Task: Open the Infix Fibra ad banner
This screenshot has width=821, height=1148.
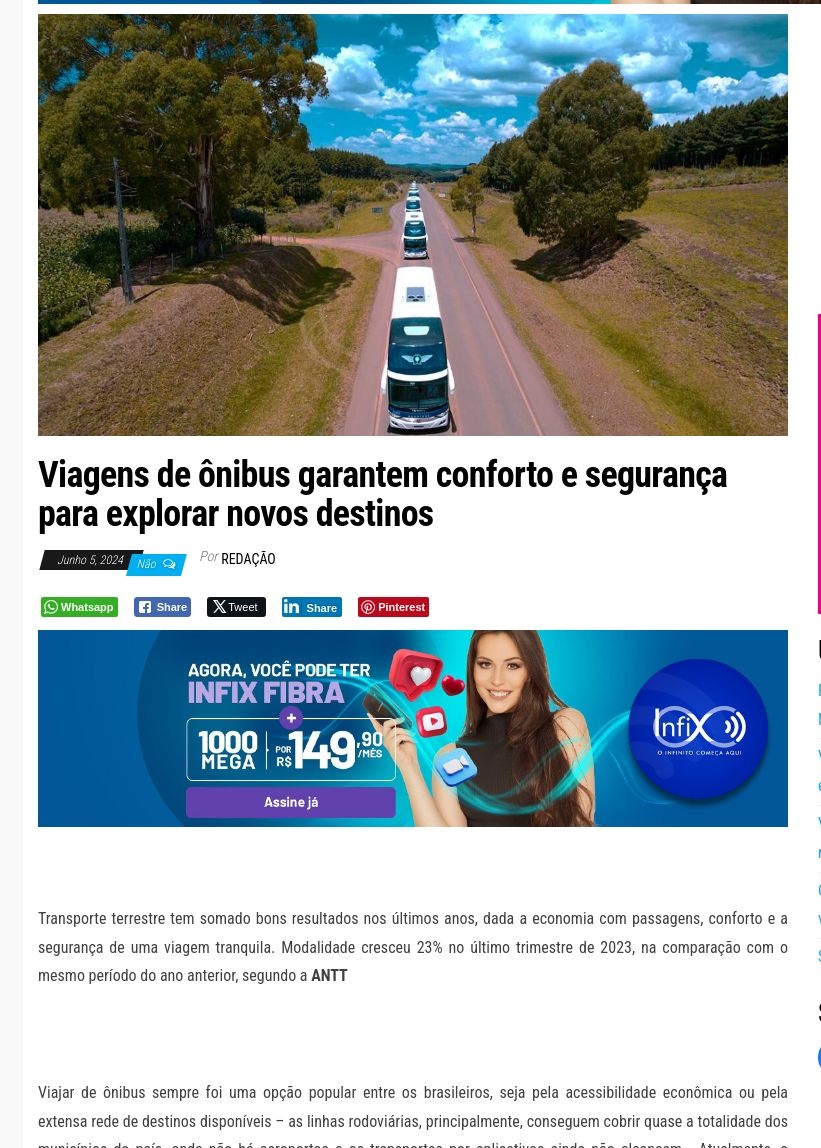Action: 412,728
